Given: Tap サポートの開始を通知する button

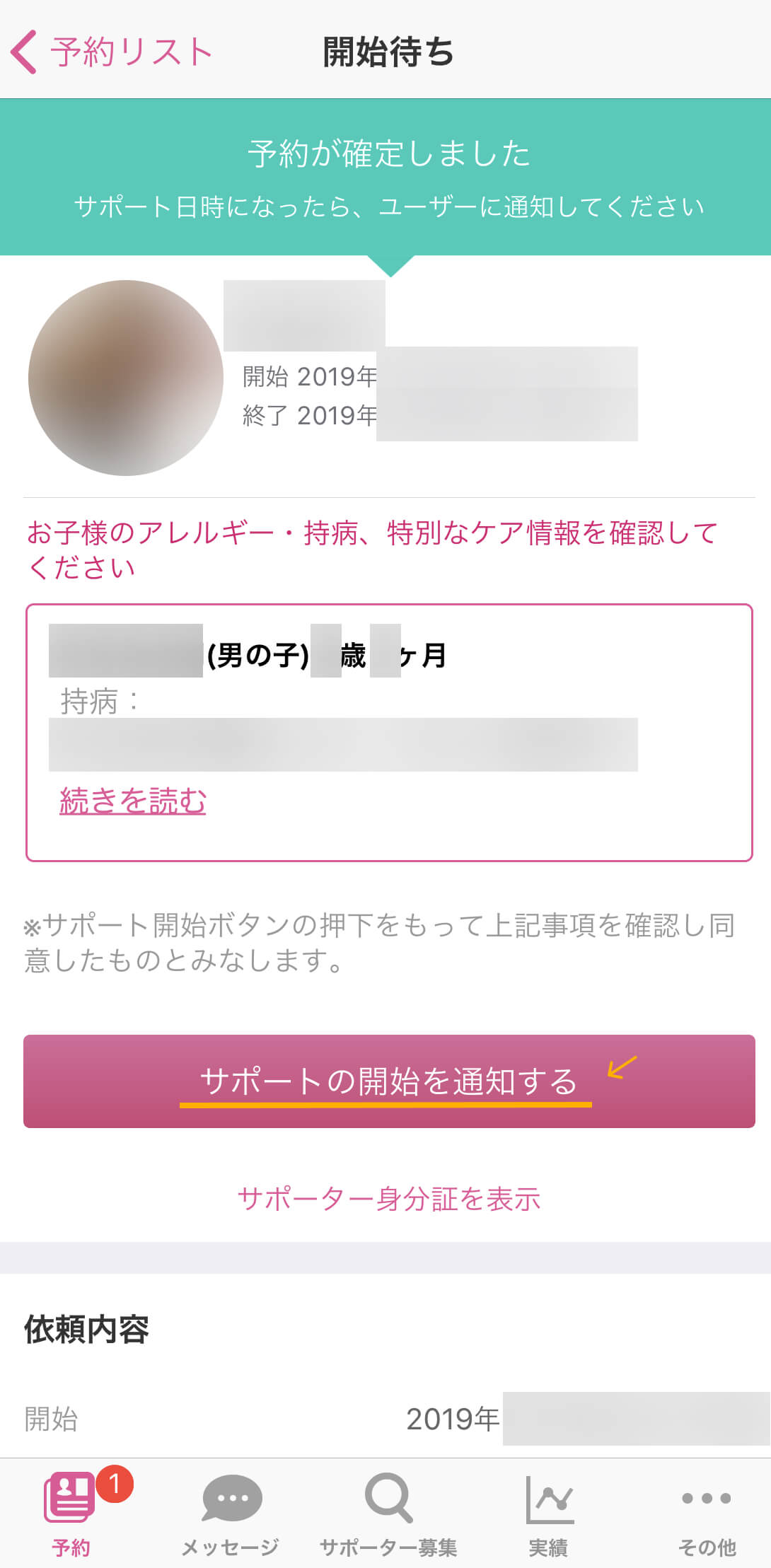Looking at the screenshot, I should 388,1081.
